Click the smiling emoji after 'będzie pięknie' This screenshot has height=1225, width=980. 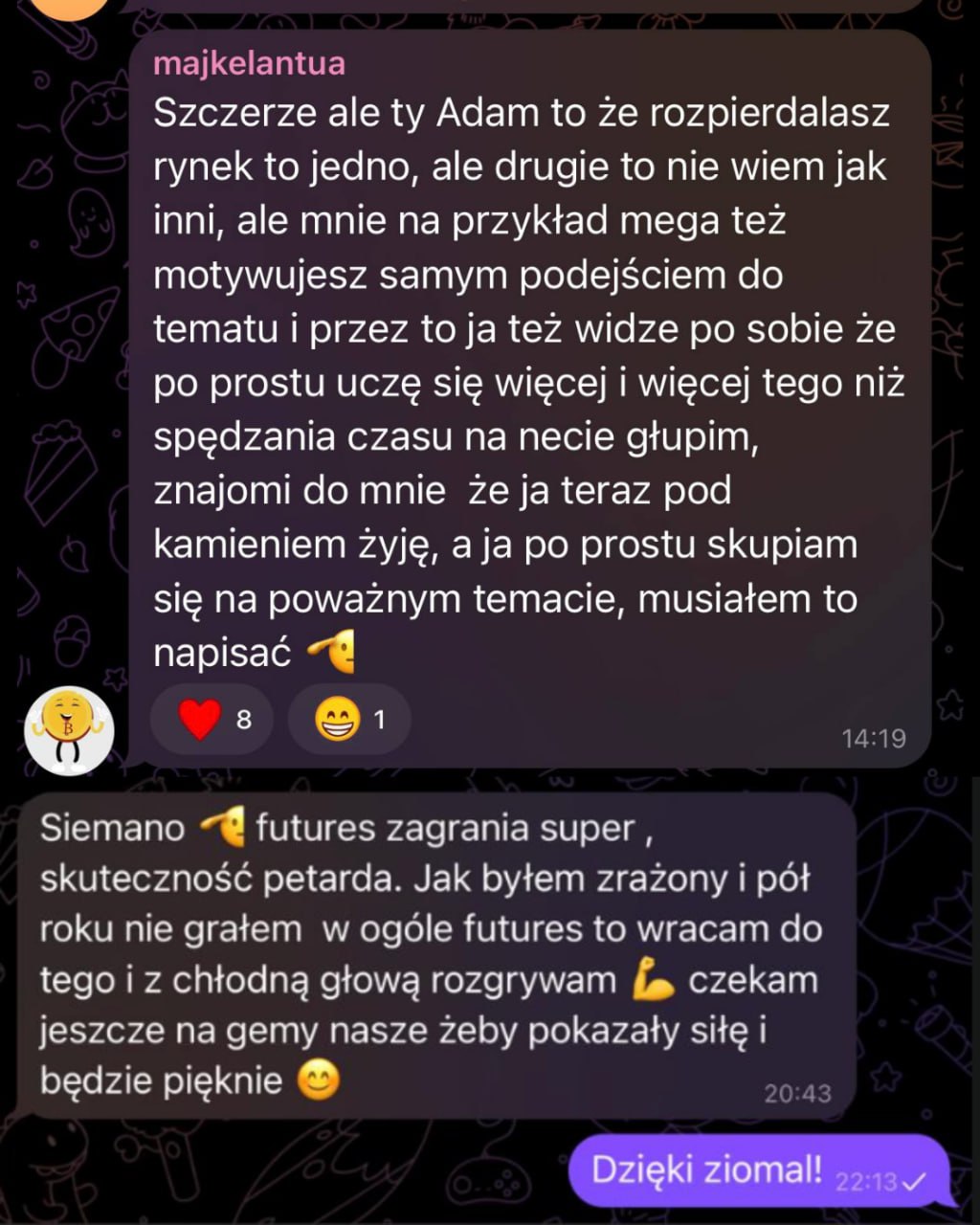pyautogui.click(x=319, y=1080)
